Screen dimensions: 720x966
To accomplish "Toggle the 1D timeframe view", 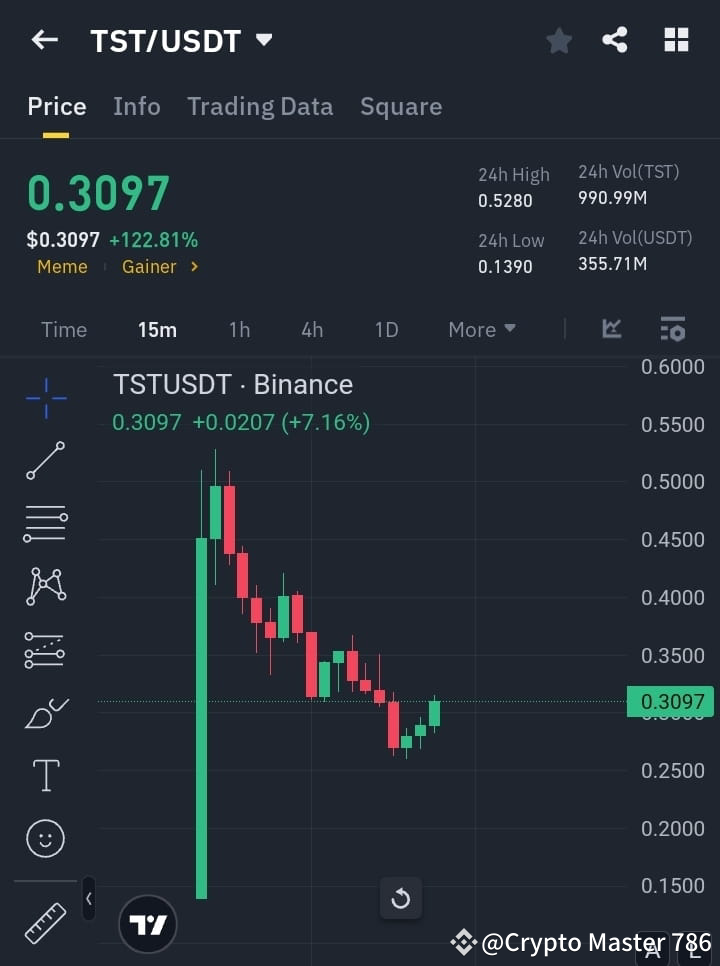I will 386,329.
